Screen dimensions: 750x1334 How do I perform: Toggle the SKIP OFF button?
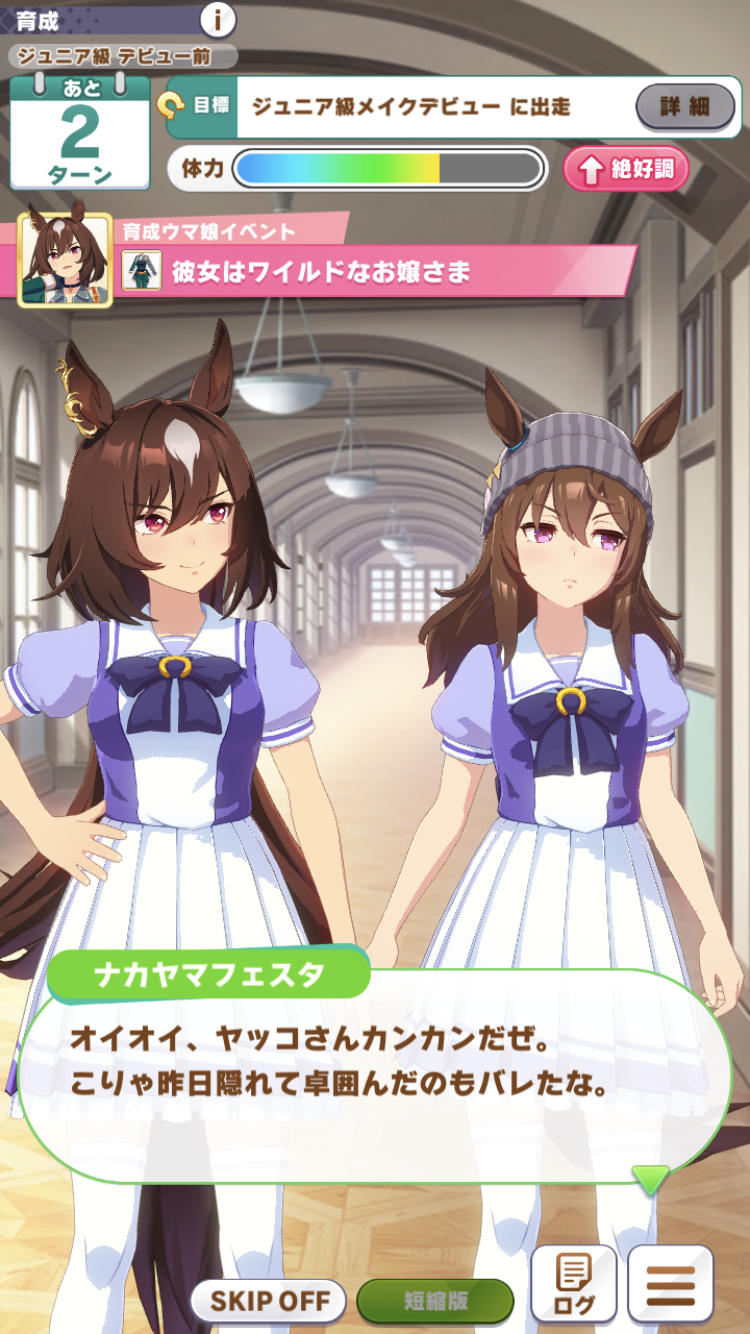(x=269, y=1301)
